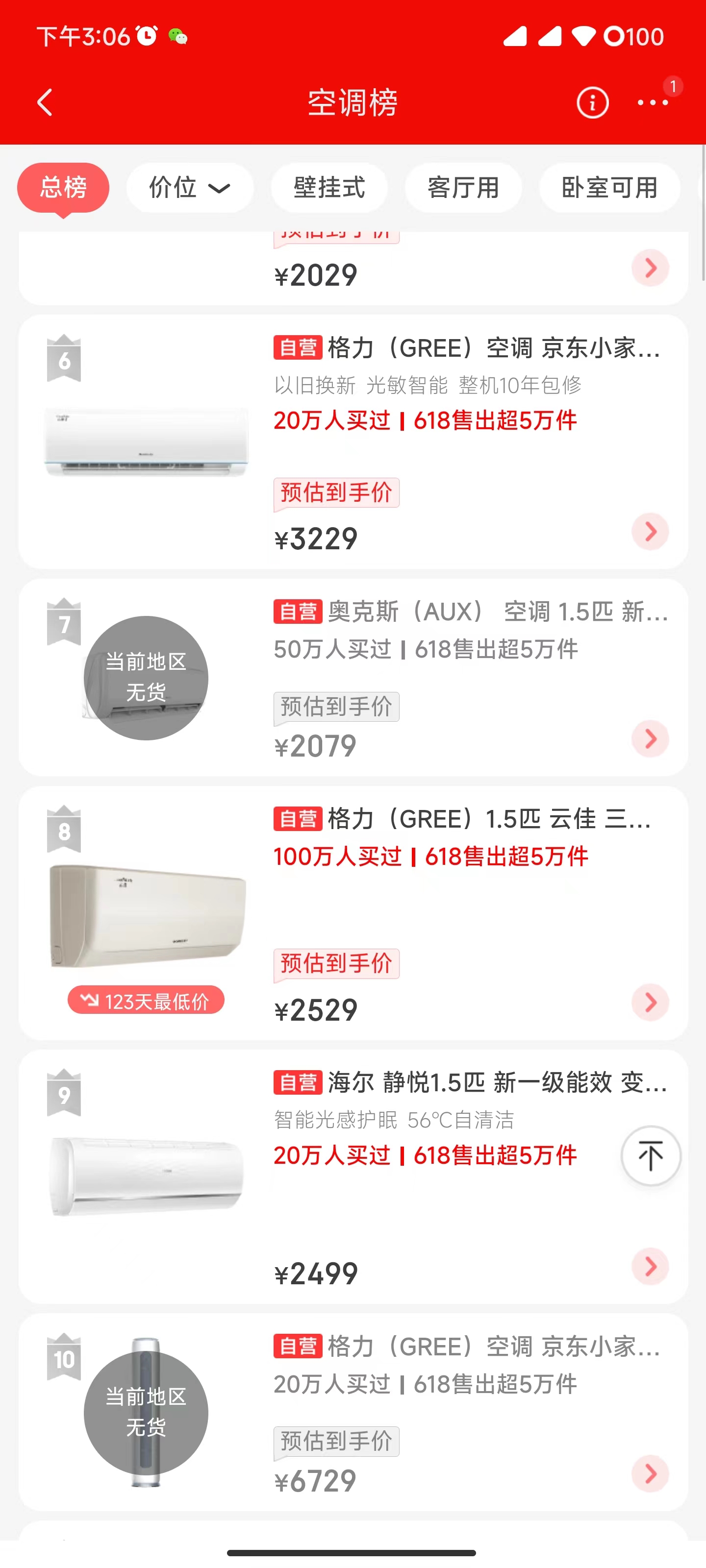Select the 总榜 tab
Image resolution: width=706 pixels, height=1568 pixels.
(63, 188)
